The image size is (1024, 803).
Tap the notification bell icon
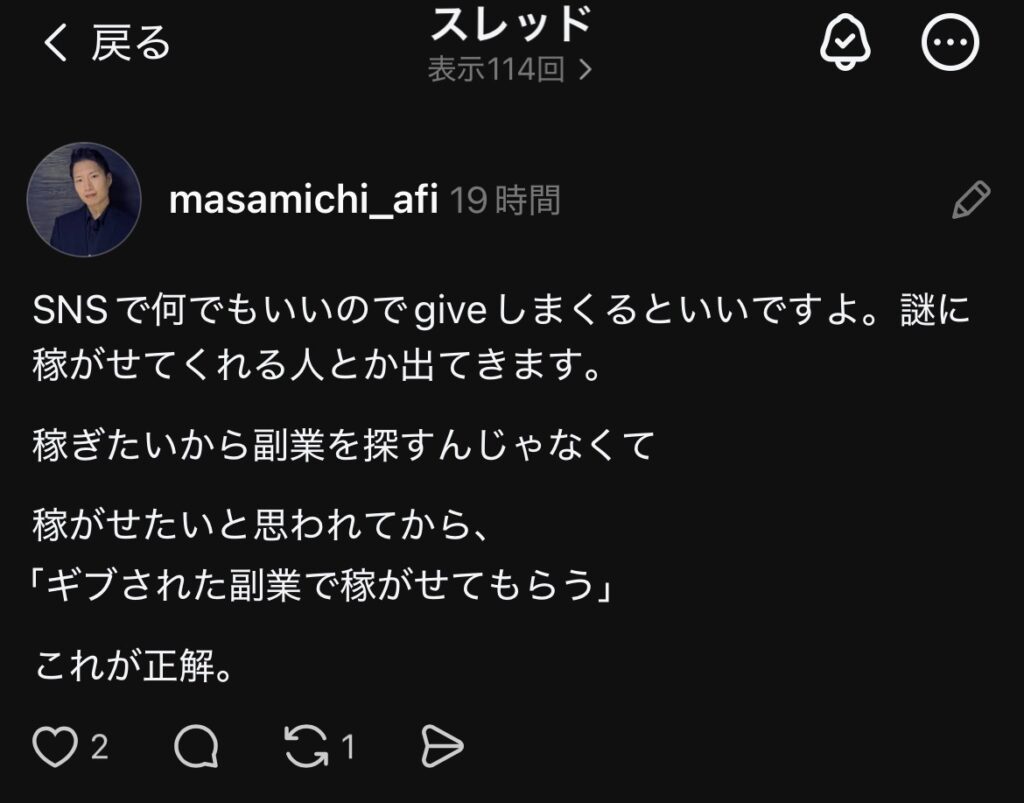click(845, 43)
